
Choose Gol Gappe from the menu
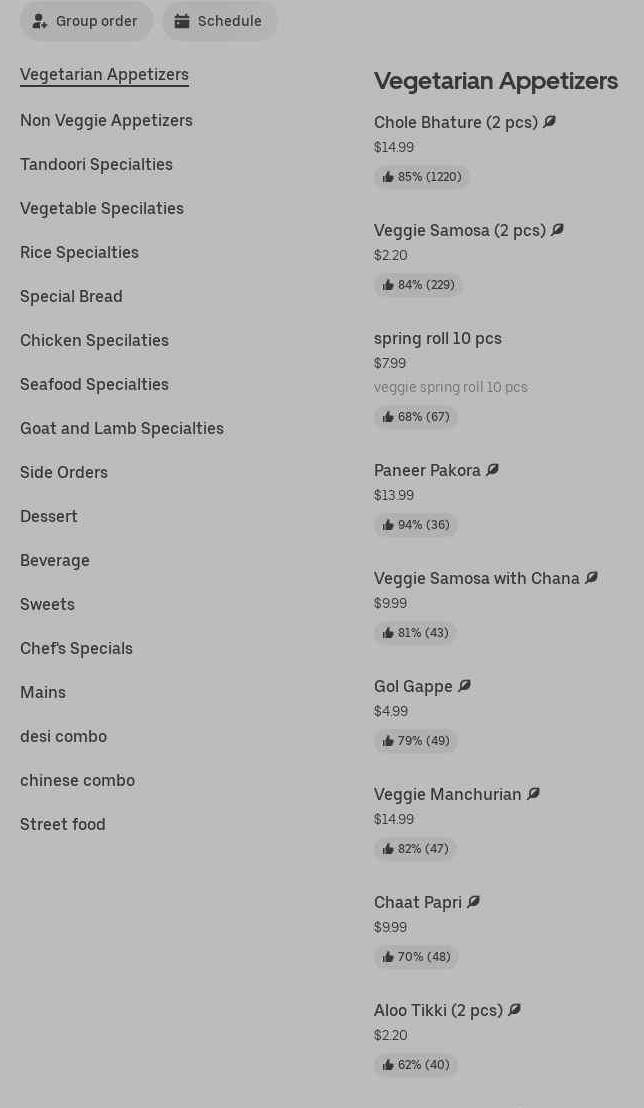[413, 686]
